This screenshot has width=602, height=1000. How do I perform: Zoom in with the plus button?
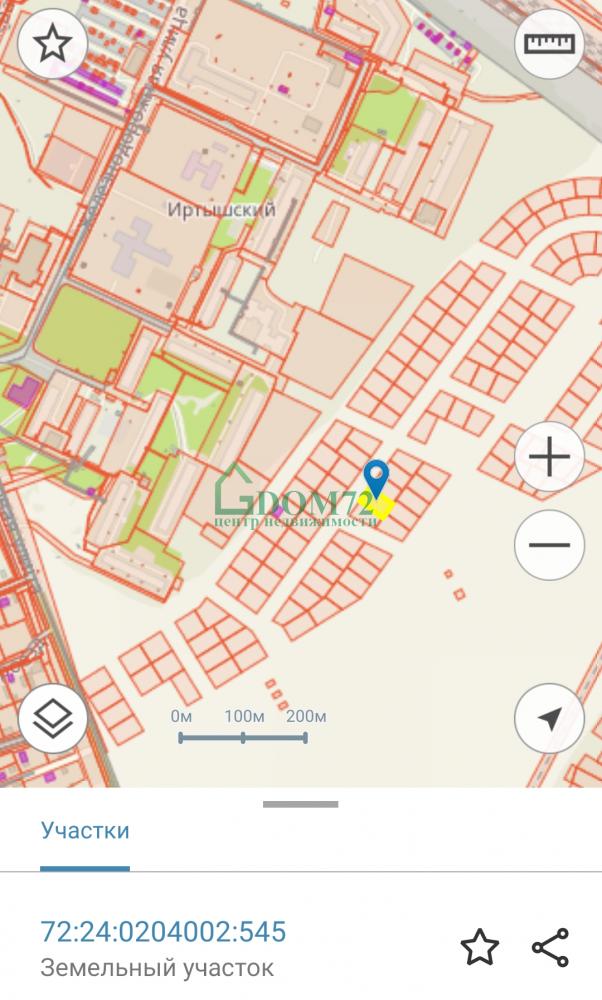pos(549,457)
